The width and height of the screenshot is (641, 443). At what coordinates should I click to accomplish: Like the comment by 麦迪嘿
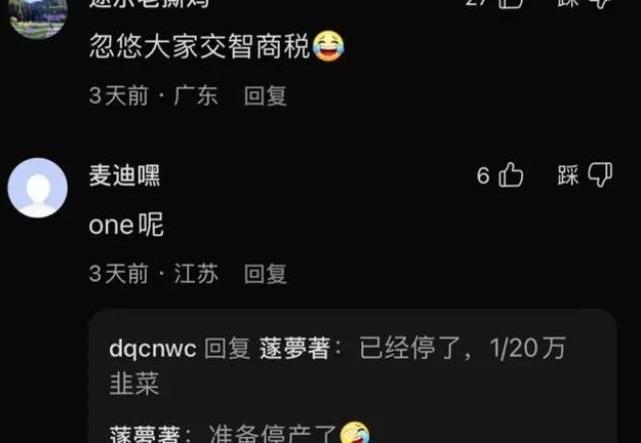[511, 176]
